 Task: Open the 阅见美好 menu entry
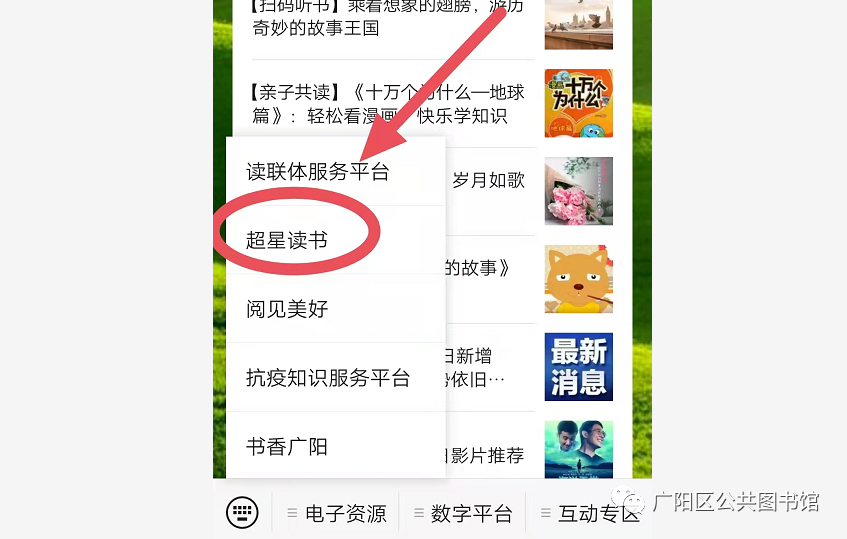pyautogui.click(x=287, y=309)
